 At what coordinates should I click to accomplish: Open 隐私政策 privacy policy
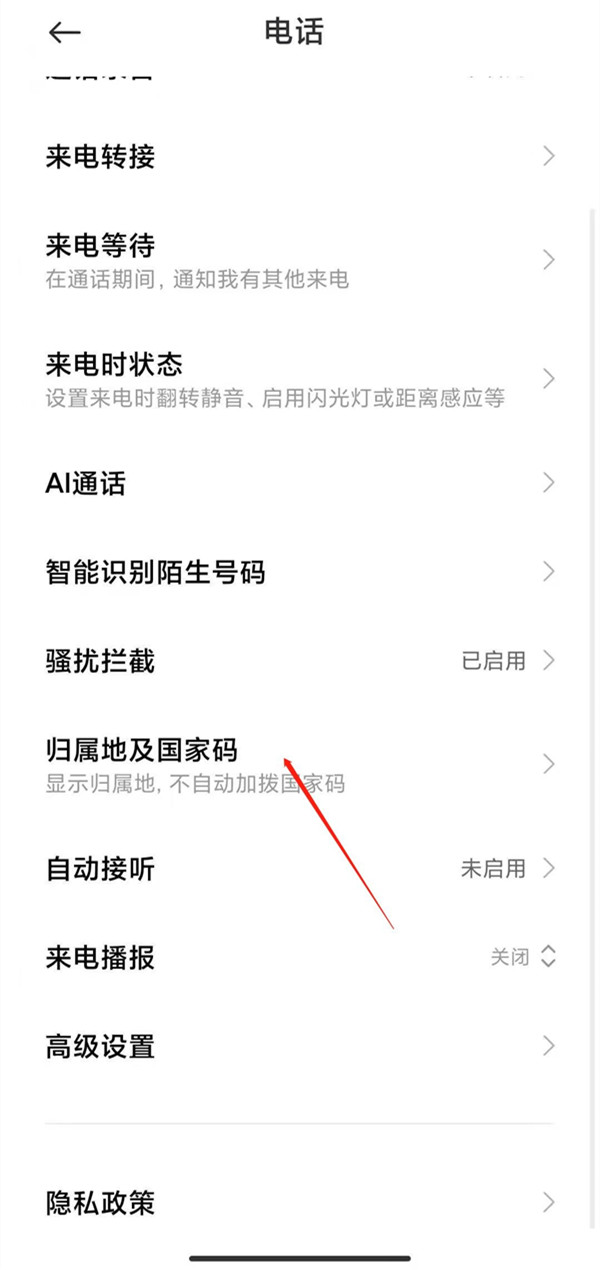tap(300, 1202)
